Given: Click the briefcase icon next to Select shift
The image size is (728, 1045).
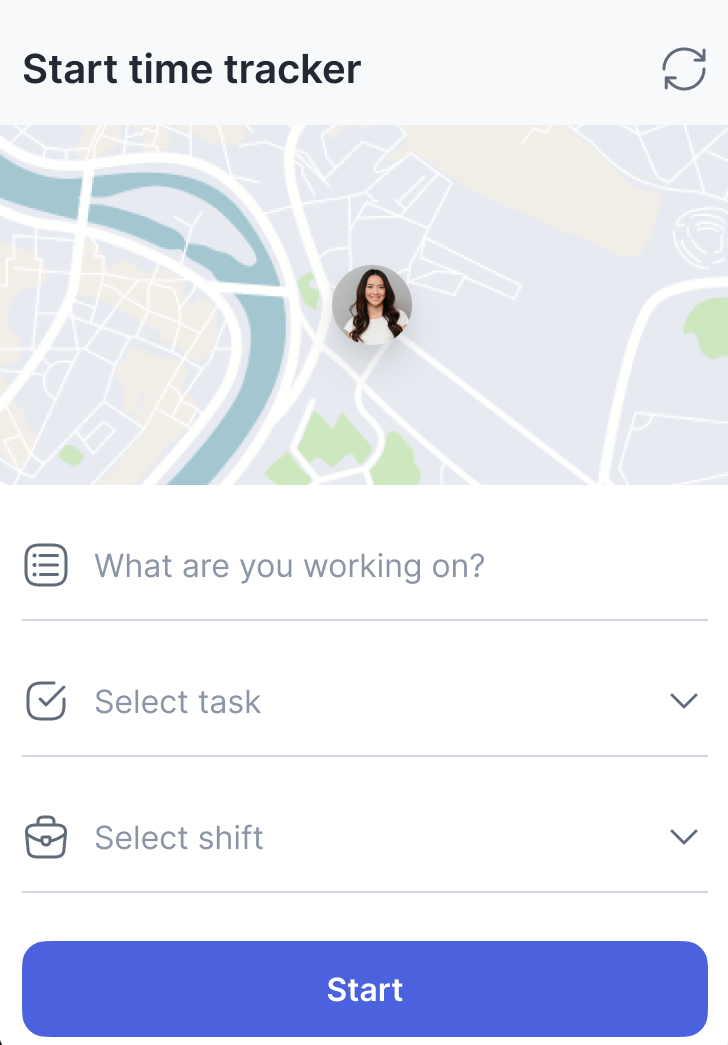Looking at the screenshot, I should pos(46,837).
